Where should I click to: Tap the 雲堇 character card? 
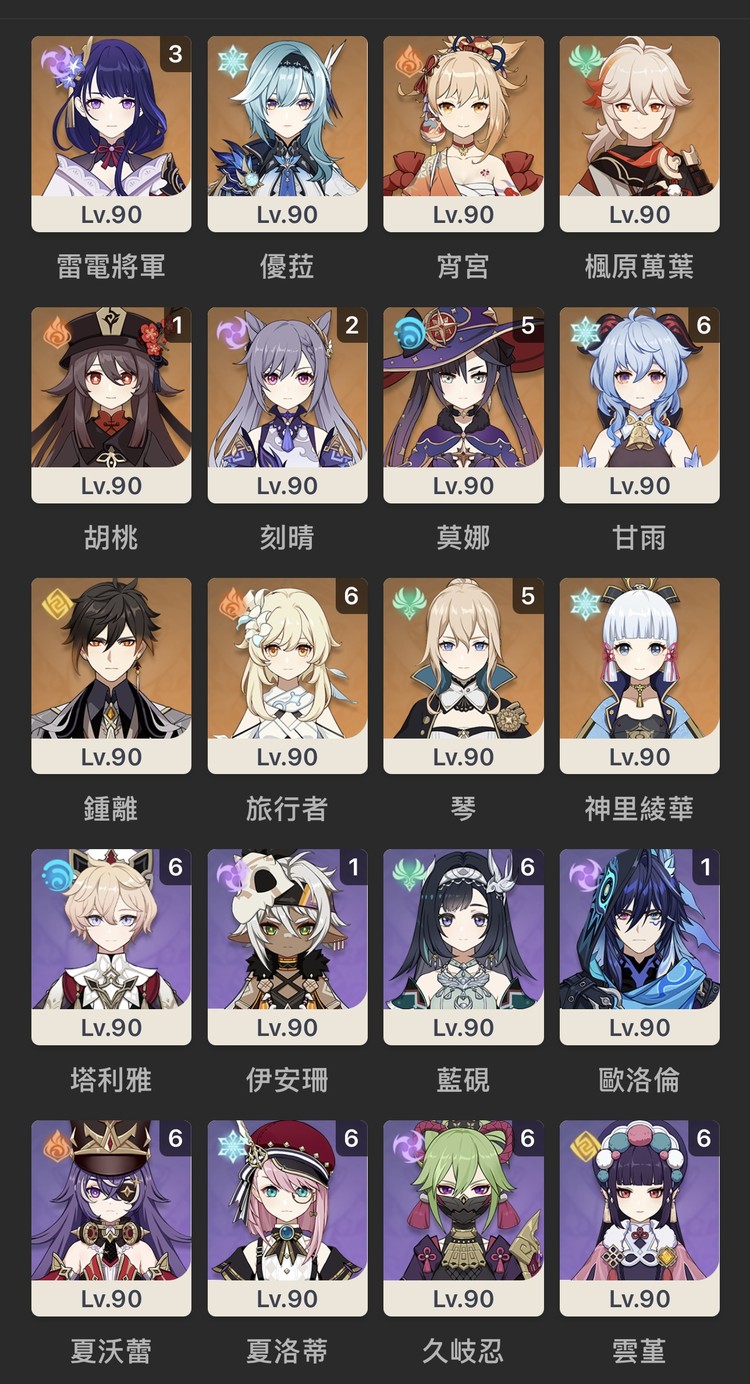click(639, 1218)
